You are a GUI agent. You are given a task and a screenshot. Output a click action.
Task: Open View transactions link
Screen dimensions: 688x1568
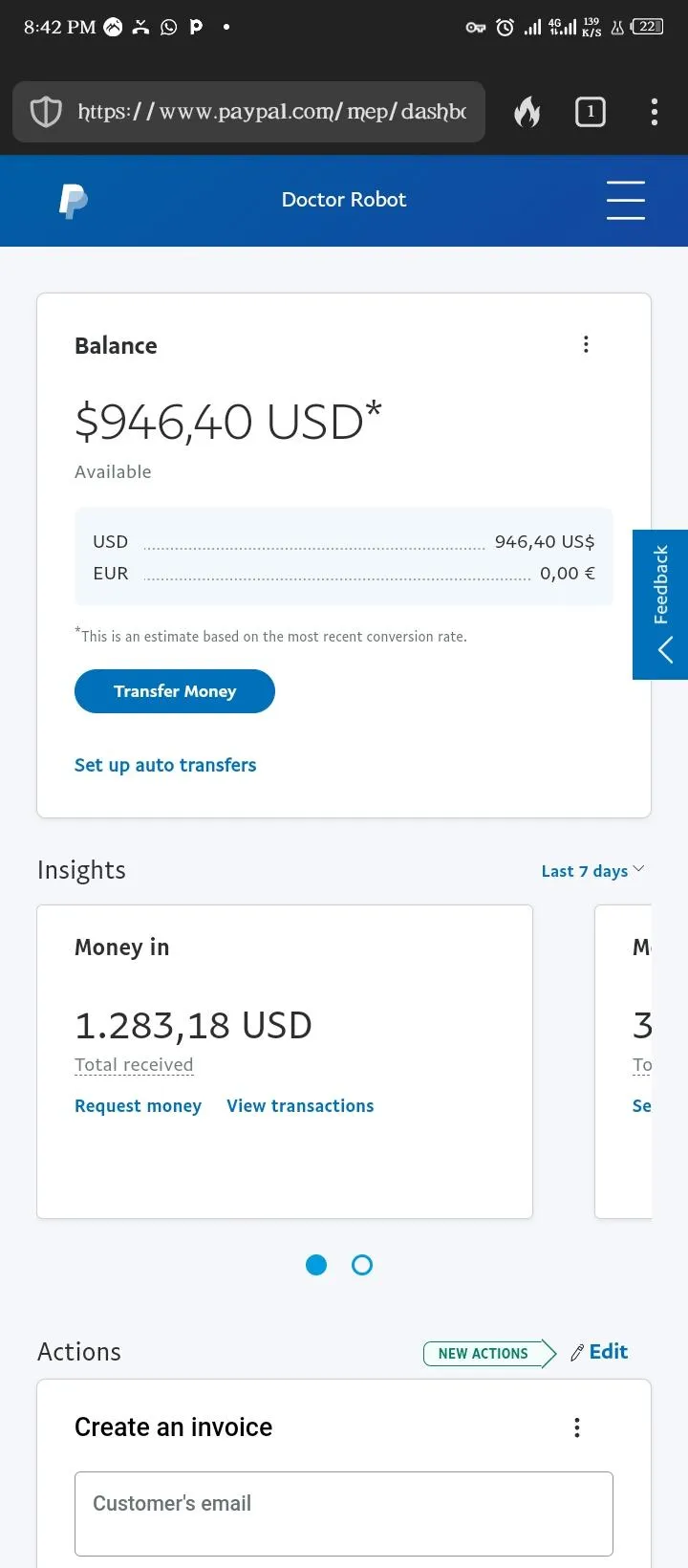point(300,1106)
